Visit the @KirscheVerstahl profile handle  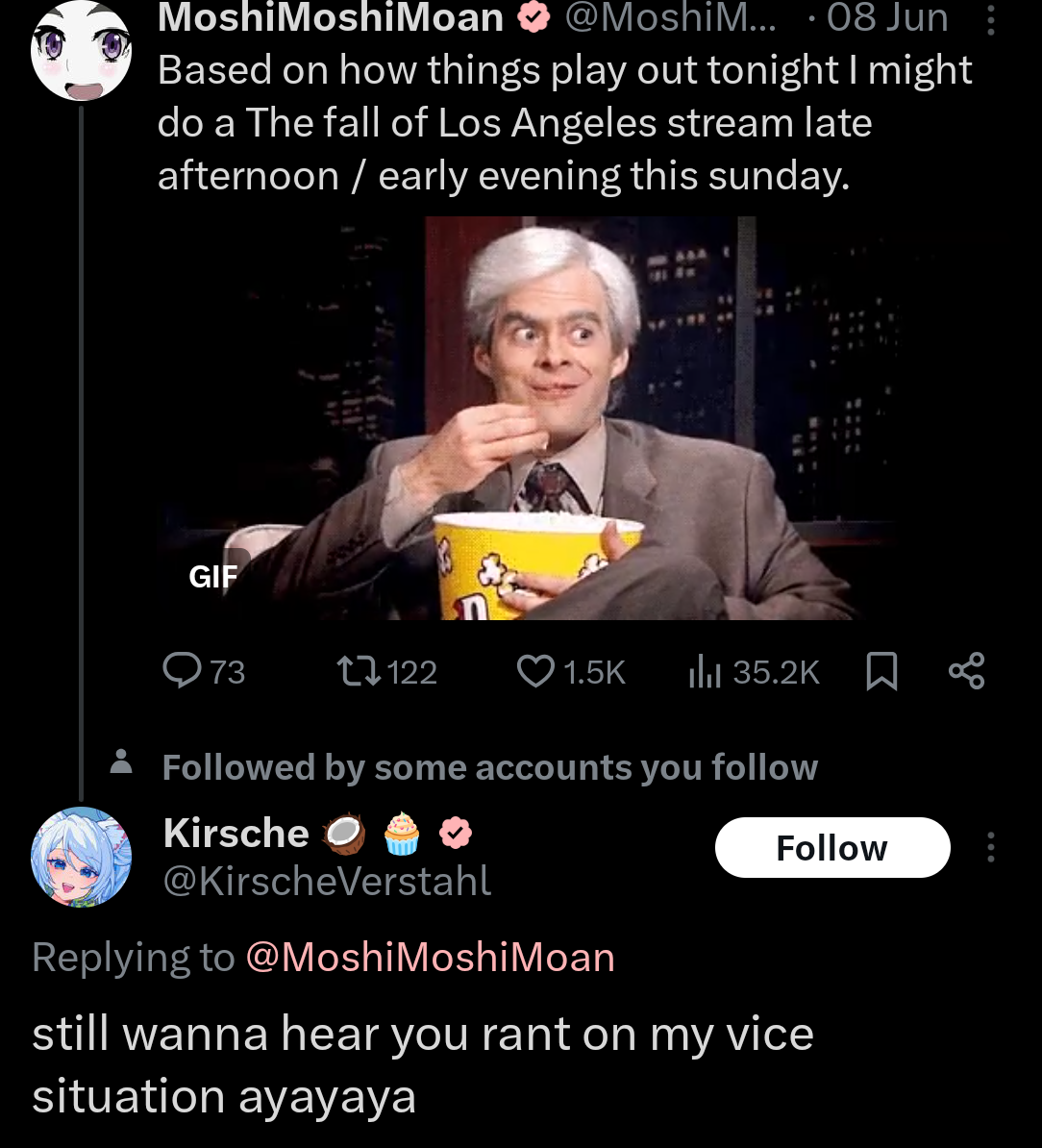click(x=328, y=881)
